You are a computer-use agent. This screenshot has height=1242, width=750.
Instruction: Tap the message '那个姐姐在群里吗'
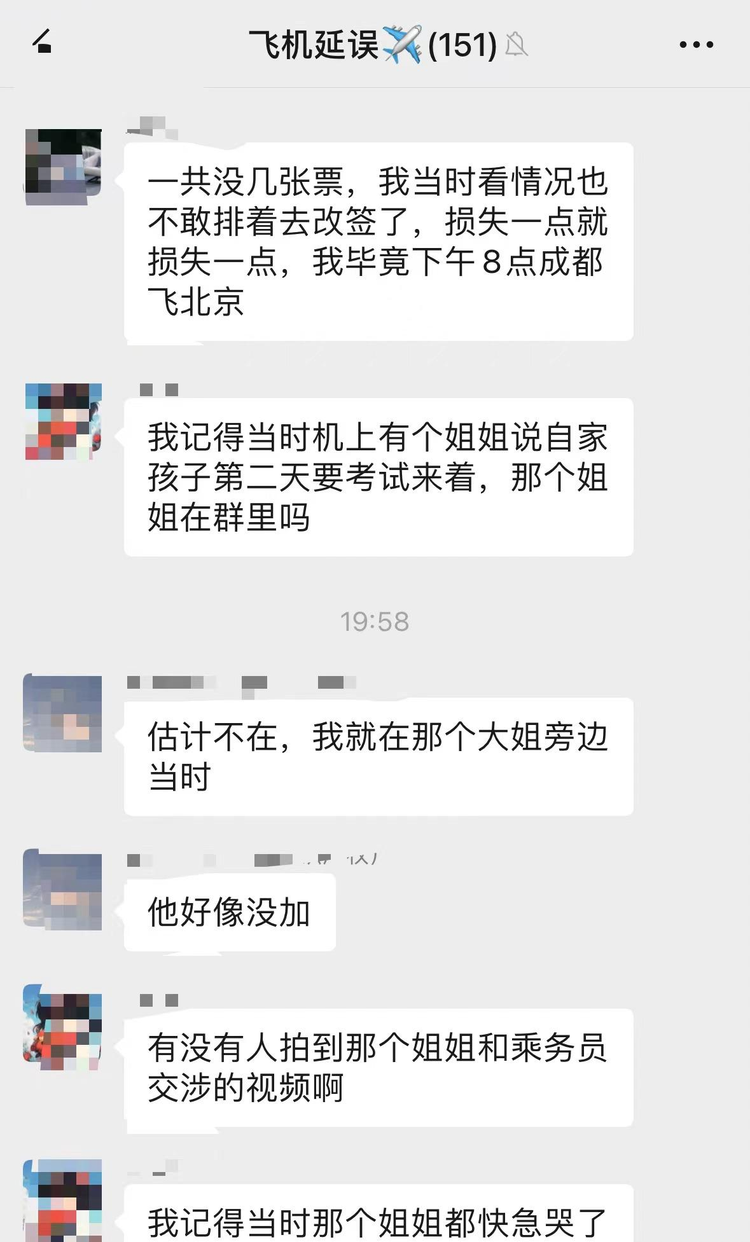(x=380, y=478)
